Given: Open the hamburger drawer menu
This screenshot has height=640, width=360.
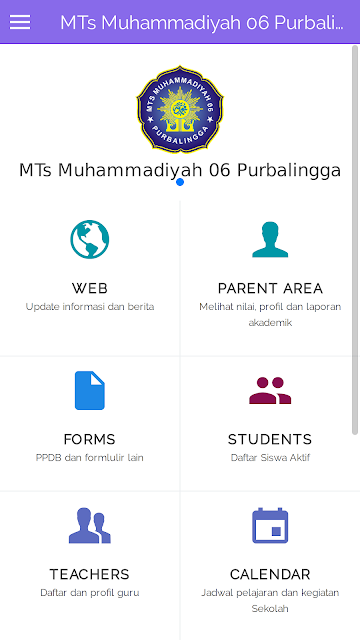Looking at the screenshot, I should click(x=20, y=22).
